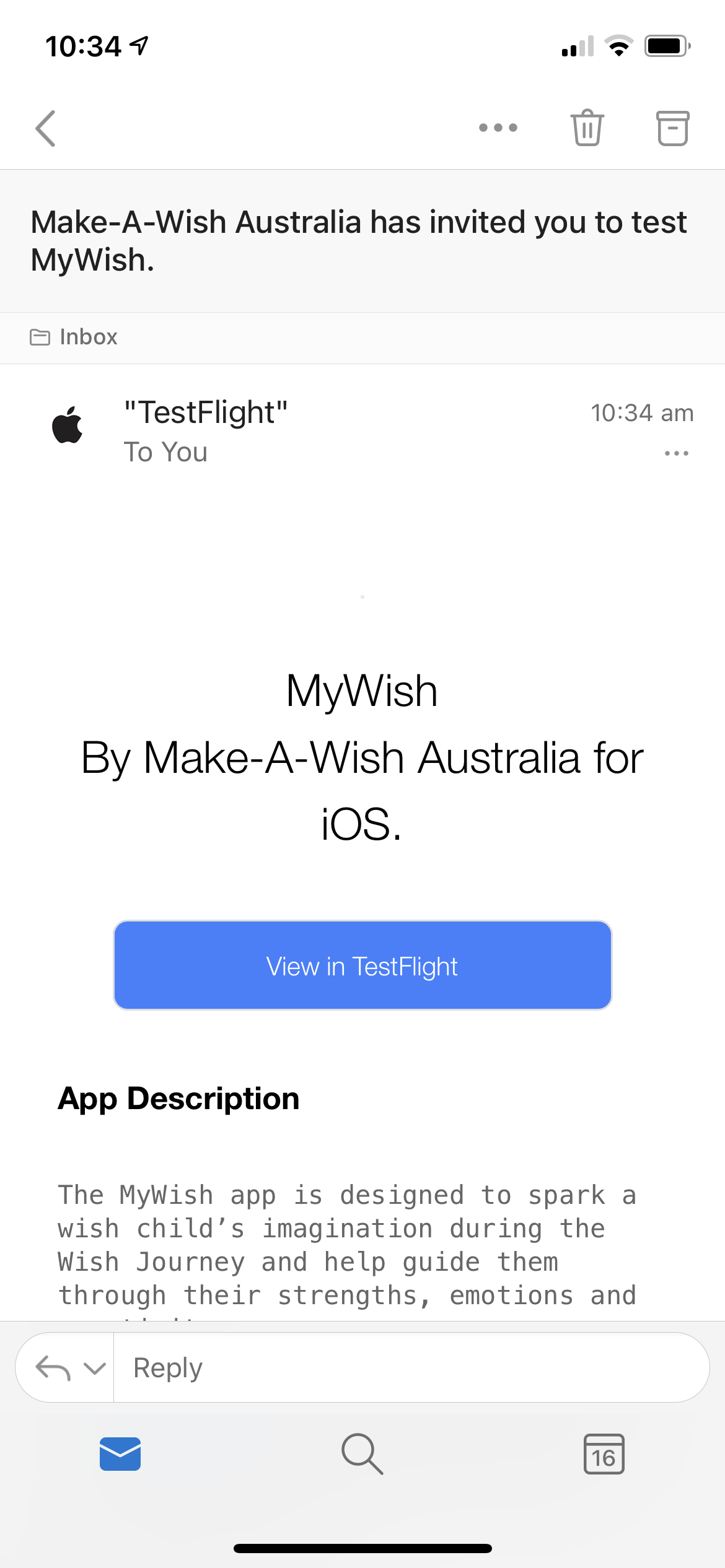Archive this email
725x1568 pixels.
tap(672, 128)
